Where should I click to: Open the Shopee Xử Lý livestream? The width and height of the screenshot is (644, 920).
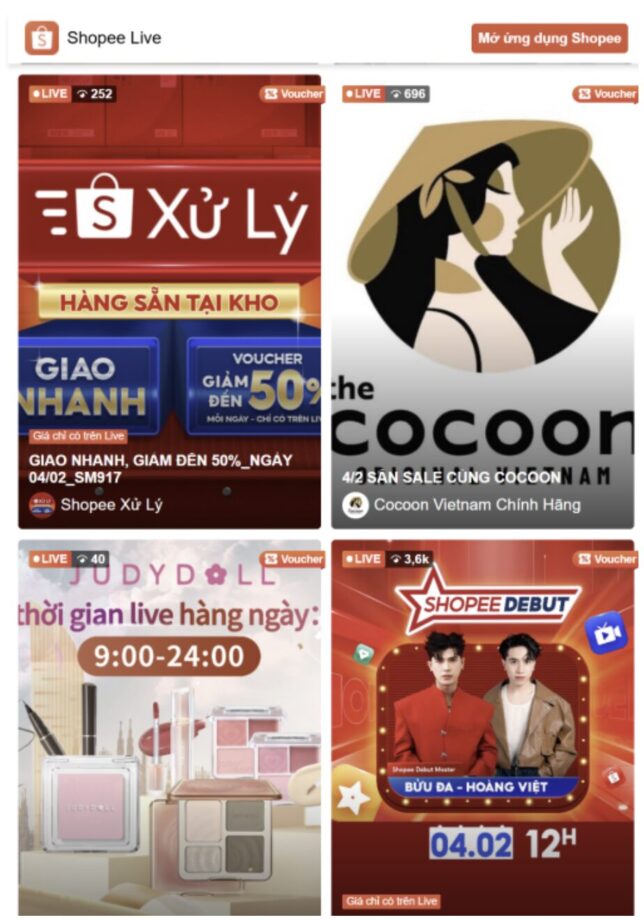click(170, 300)
